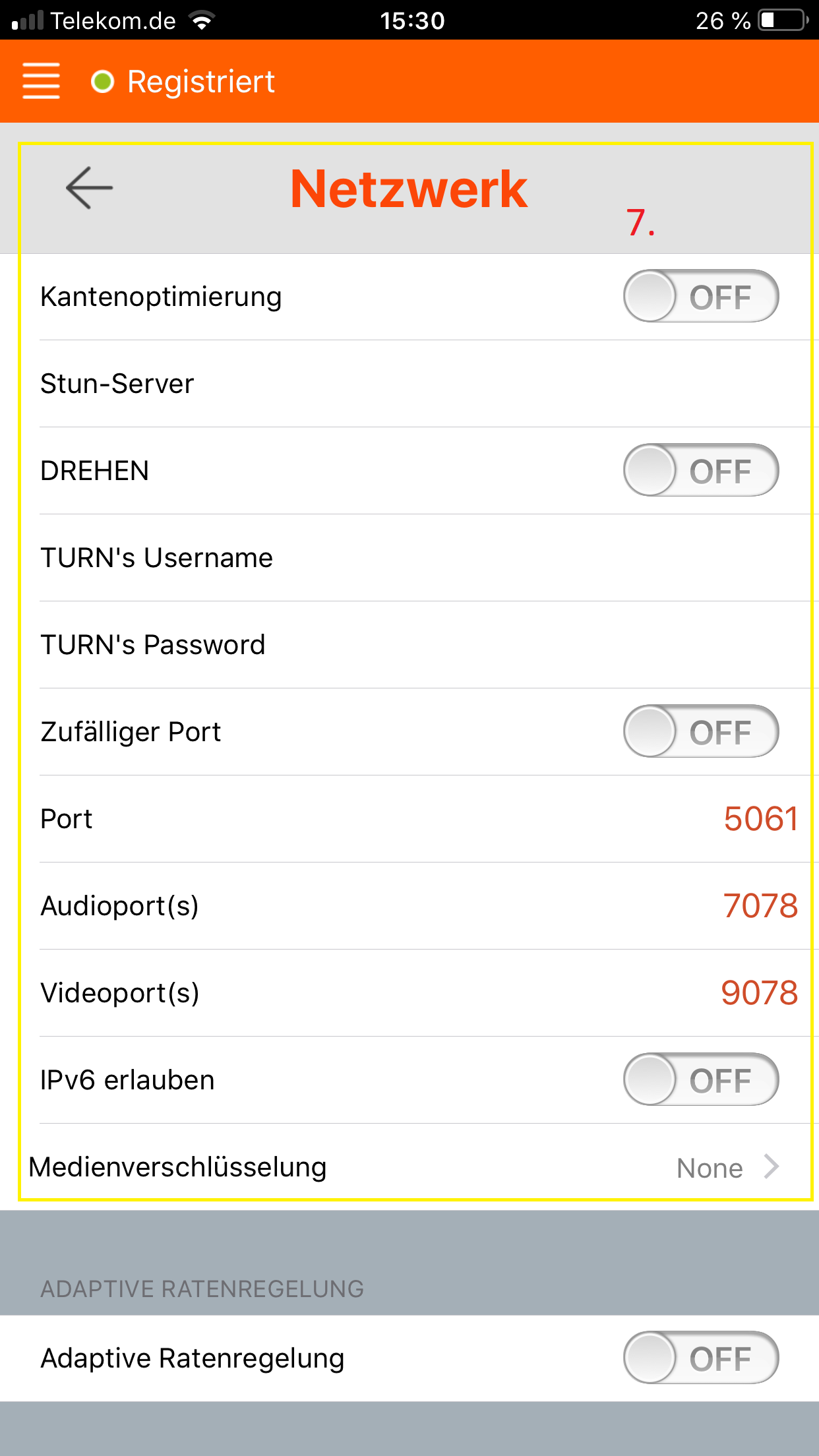Image resolution: width=819 pixels, height=1456 pixels.
Task: Open the hamburger drawer menu
Action: click(x=41, y=81)
